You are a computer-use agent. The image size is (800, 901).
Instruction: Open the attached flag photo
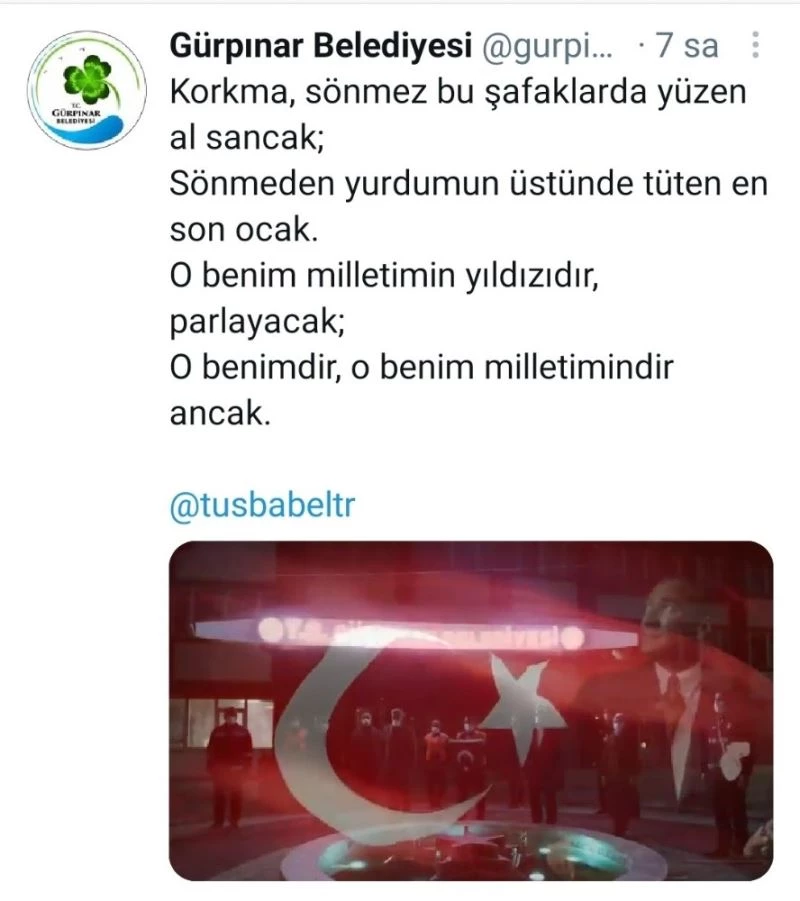coord(470,710)
